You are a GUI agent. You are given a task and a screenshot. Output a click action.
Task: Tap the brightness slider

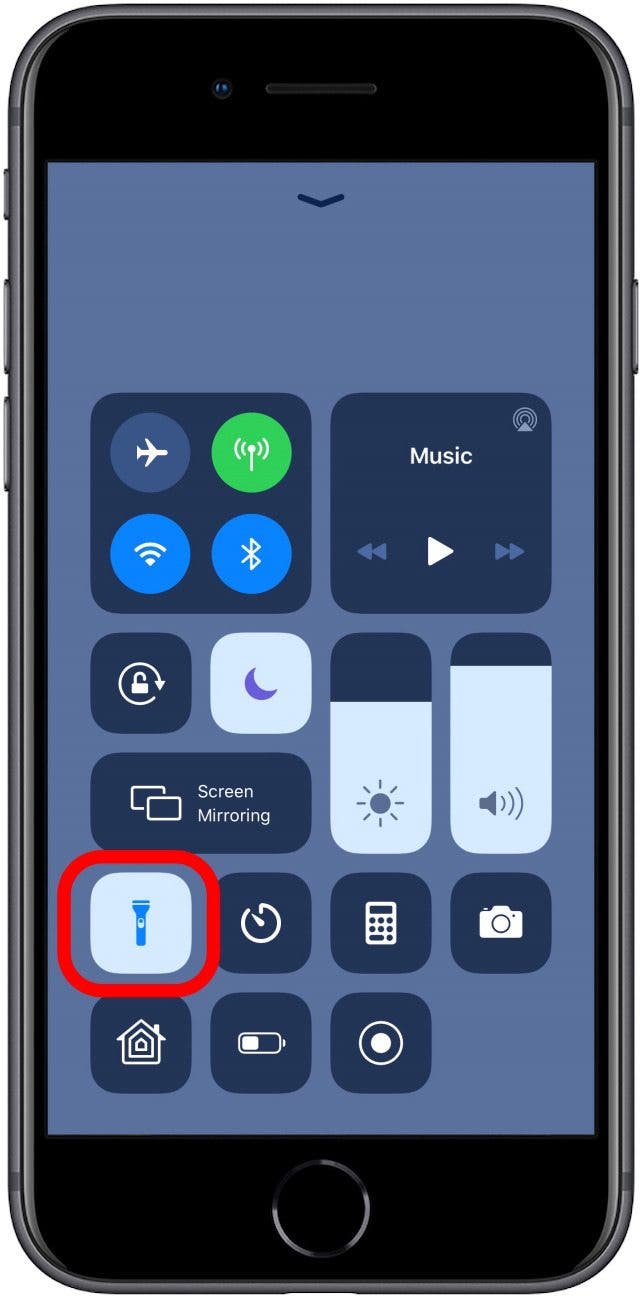click(x=381, y=743)
